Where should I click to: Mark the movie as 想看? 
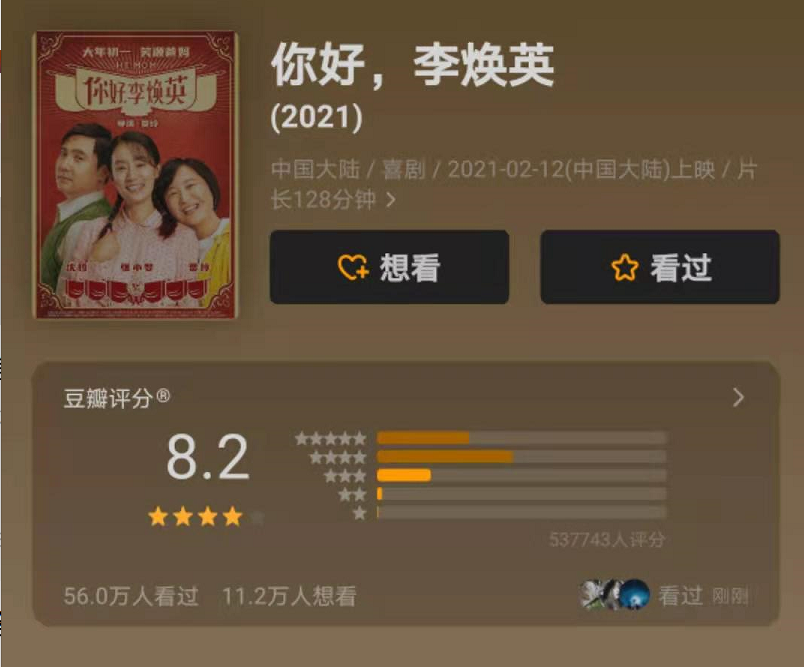click(389, 267)
